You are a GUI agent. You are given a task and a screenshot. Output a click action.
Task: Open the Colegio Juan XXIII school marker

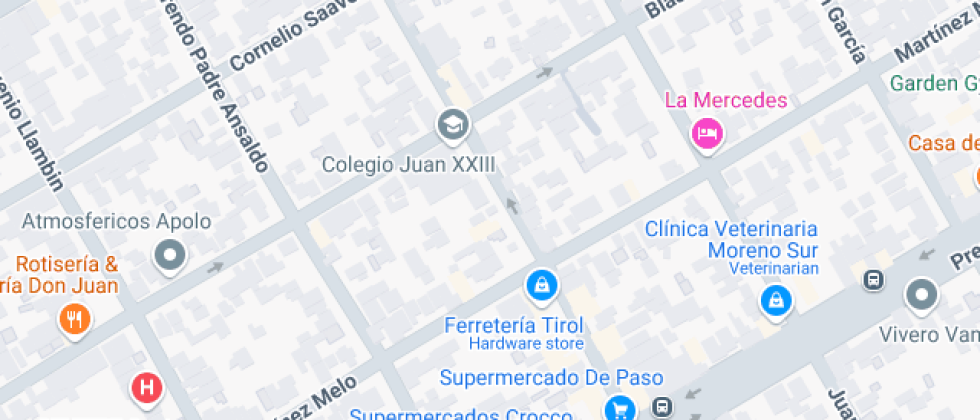click(x=453, y=125)
